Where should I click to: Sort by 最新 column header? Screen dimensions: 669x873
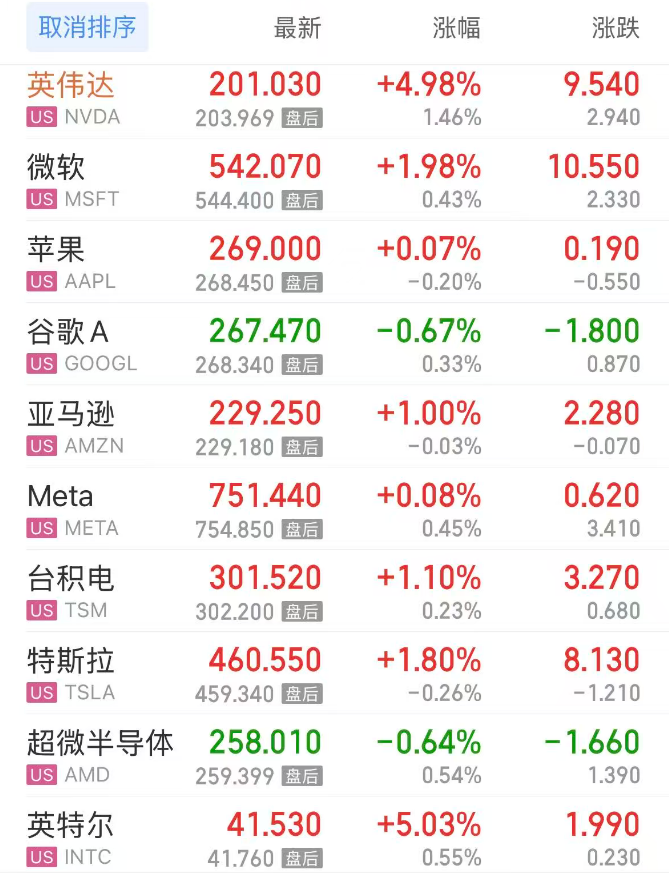tap(297, 28)
